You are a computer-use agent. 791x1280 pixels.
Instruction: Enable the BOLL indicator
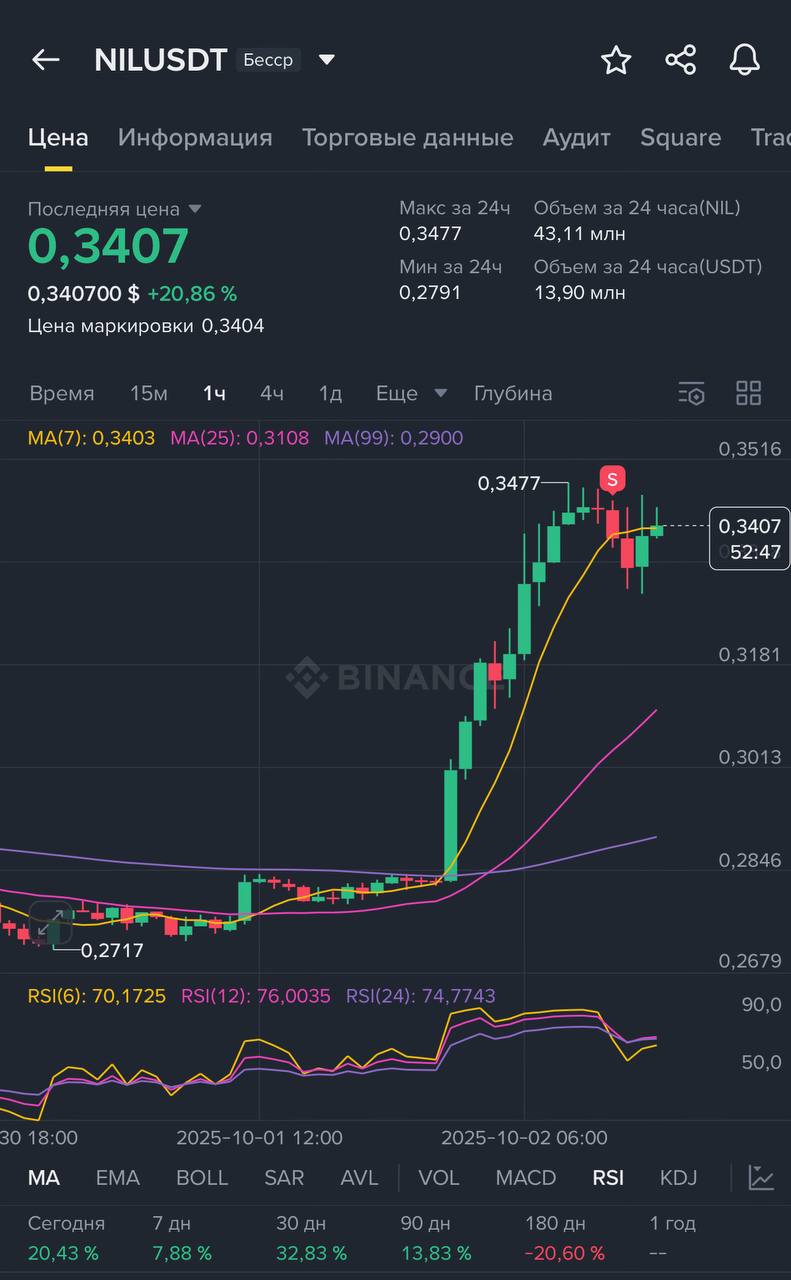(x=202, y=1177)
